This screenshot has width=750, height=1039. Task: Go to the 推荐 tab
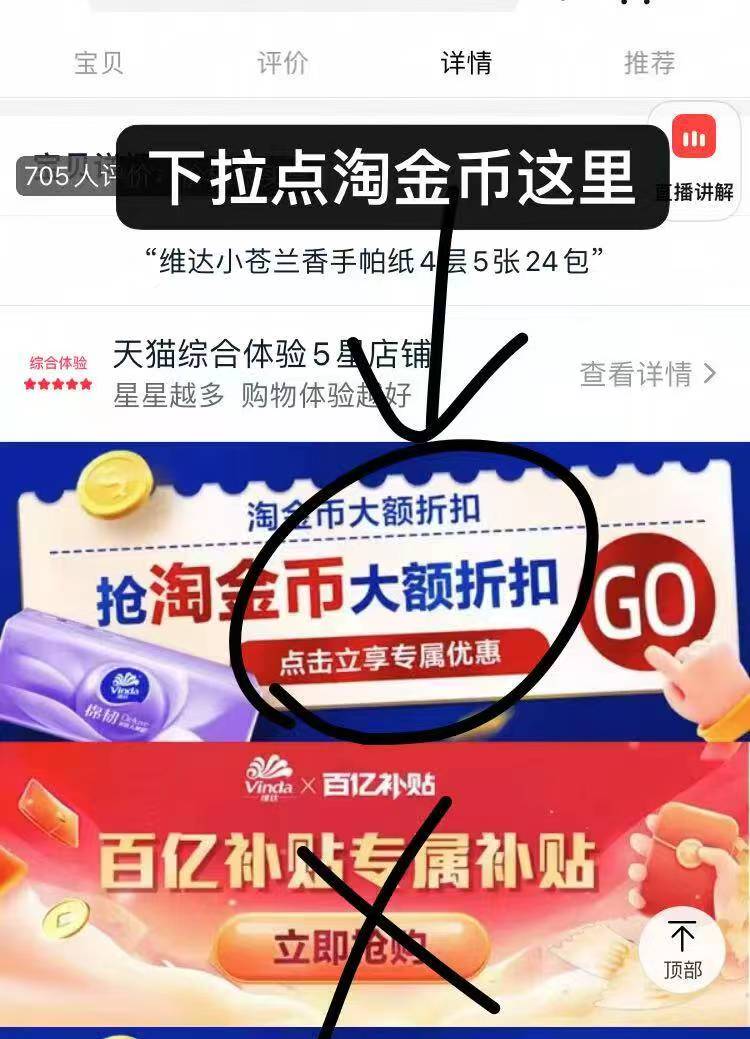(650, 63)
